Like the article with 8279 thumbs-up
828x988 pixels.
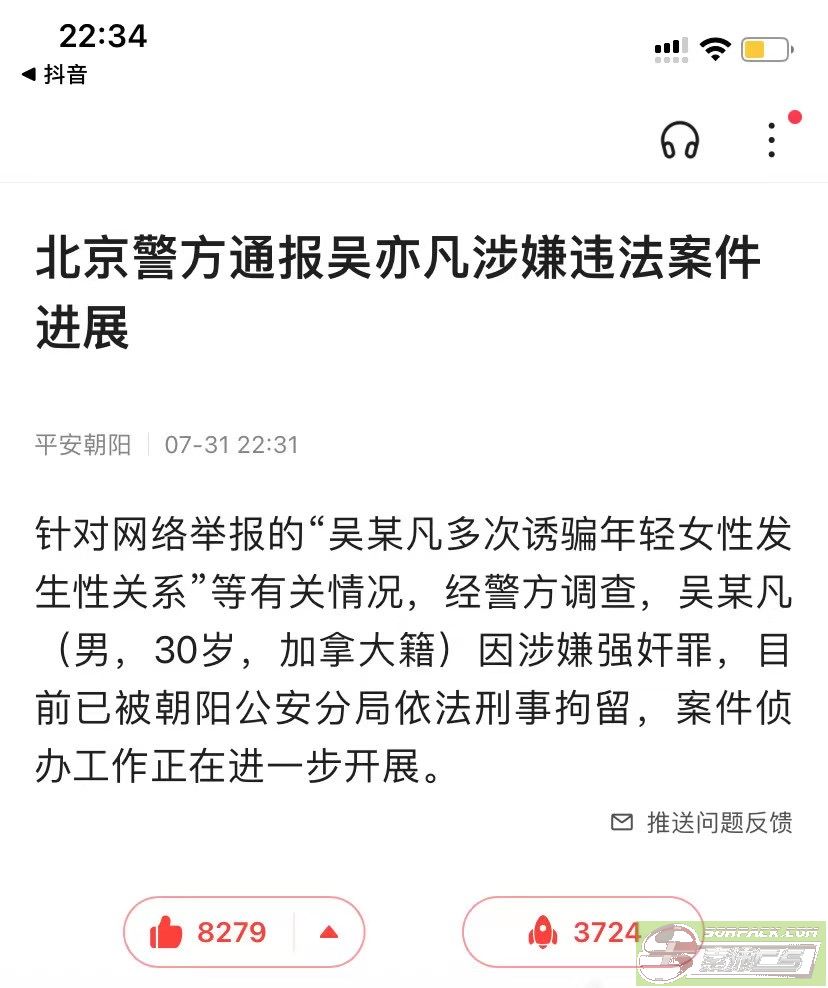[x=208, y=932]
